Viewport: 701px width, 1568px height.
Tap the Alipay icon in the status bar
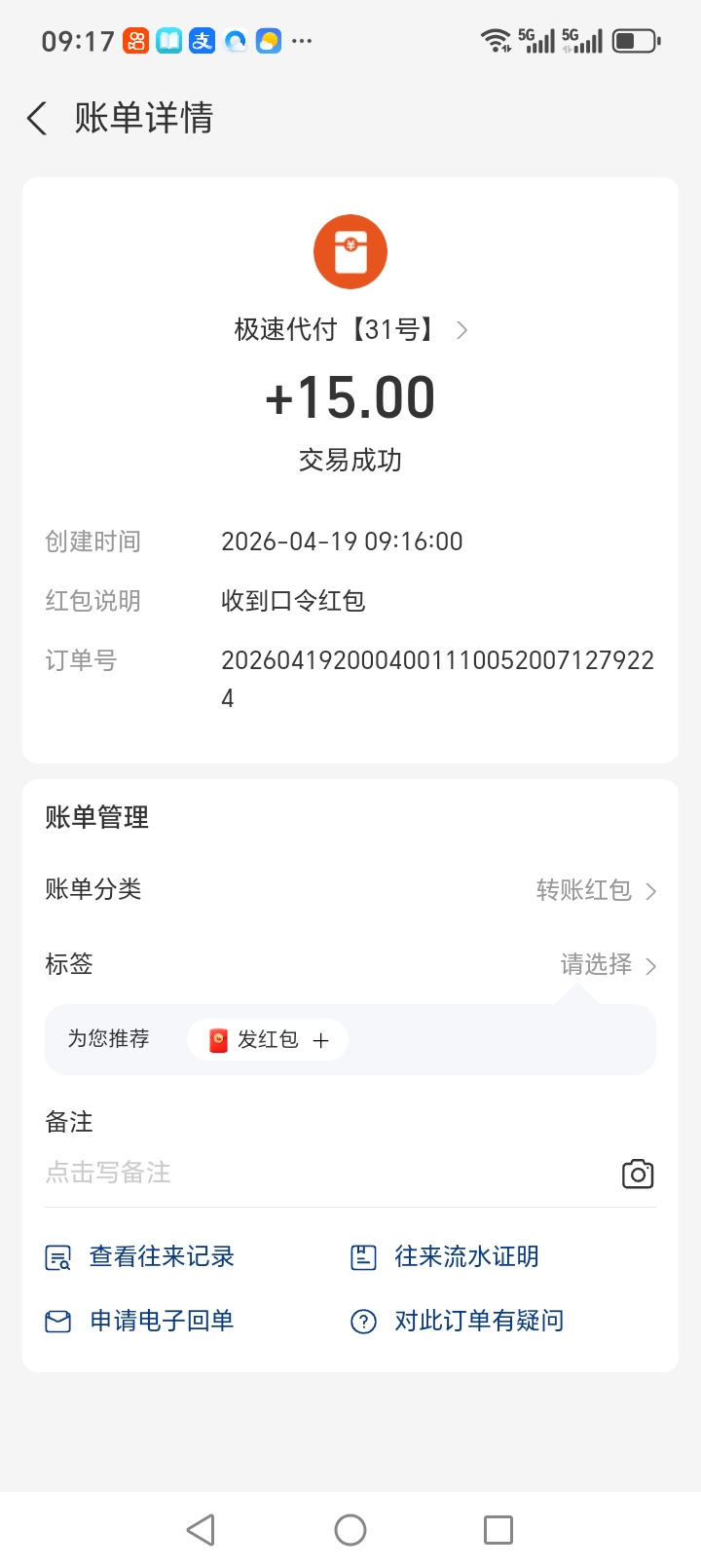[201, 39]
